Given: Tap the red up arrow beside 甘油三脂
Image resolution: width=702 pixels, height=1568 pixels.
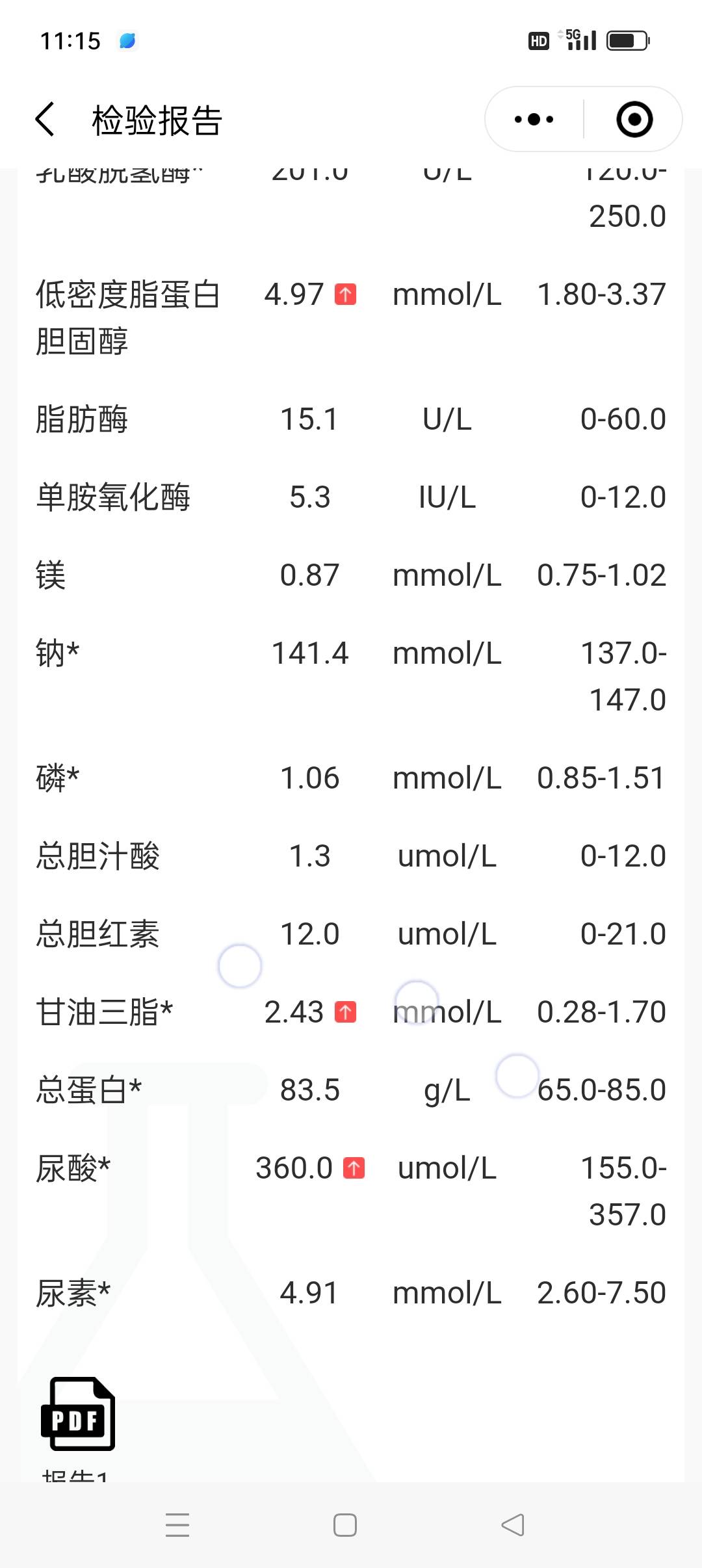Looking at the screenshot, I should 344,1012.
